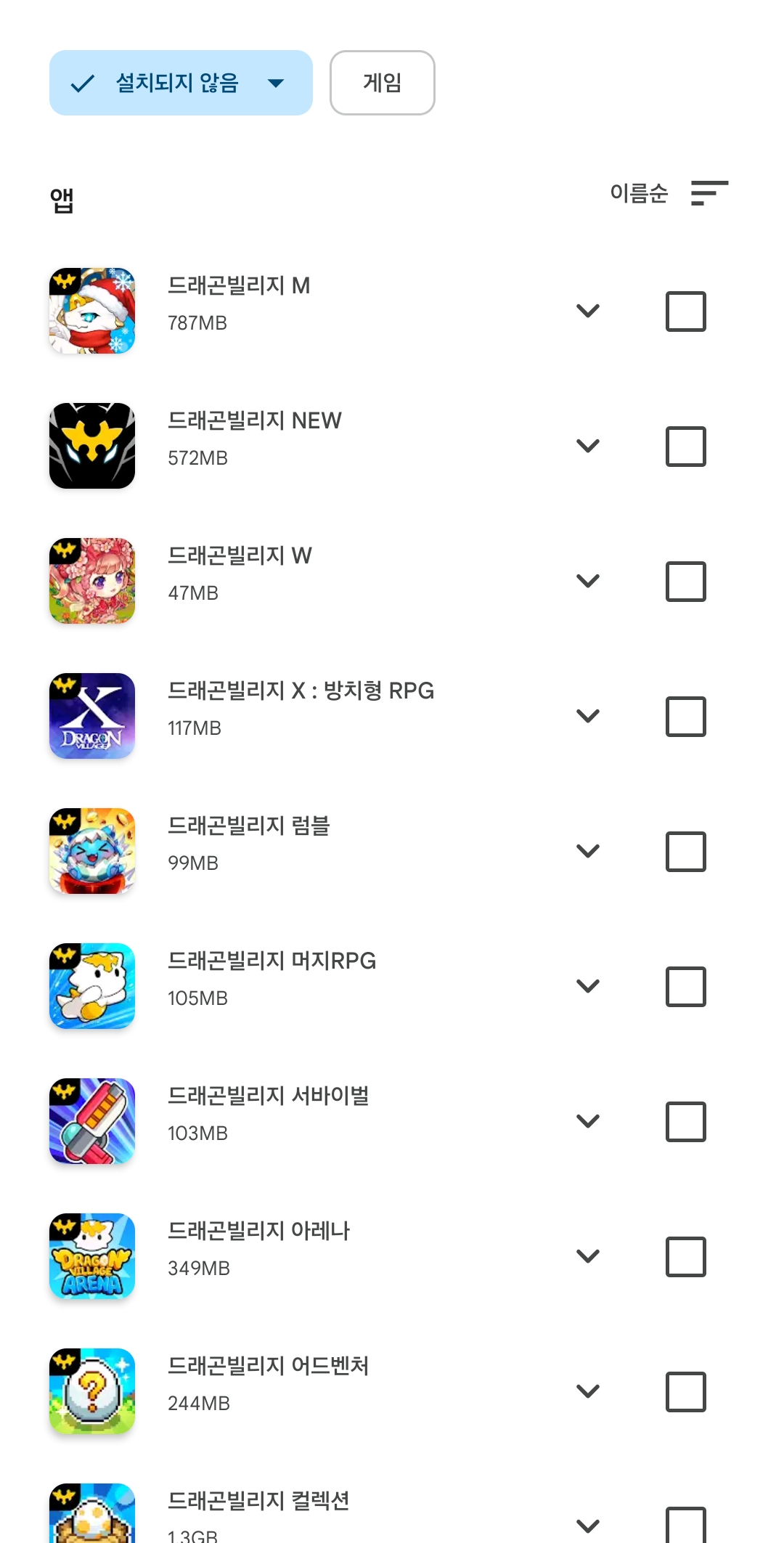Expand the 드래곤빌리지 NEW entry
Image resolution: width=784 pixels, height=1543 pixels.
587,447
